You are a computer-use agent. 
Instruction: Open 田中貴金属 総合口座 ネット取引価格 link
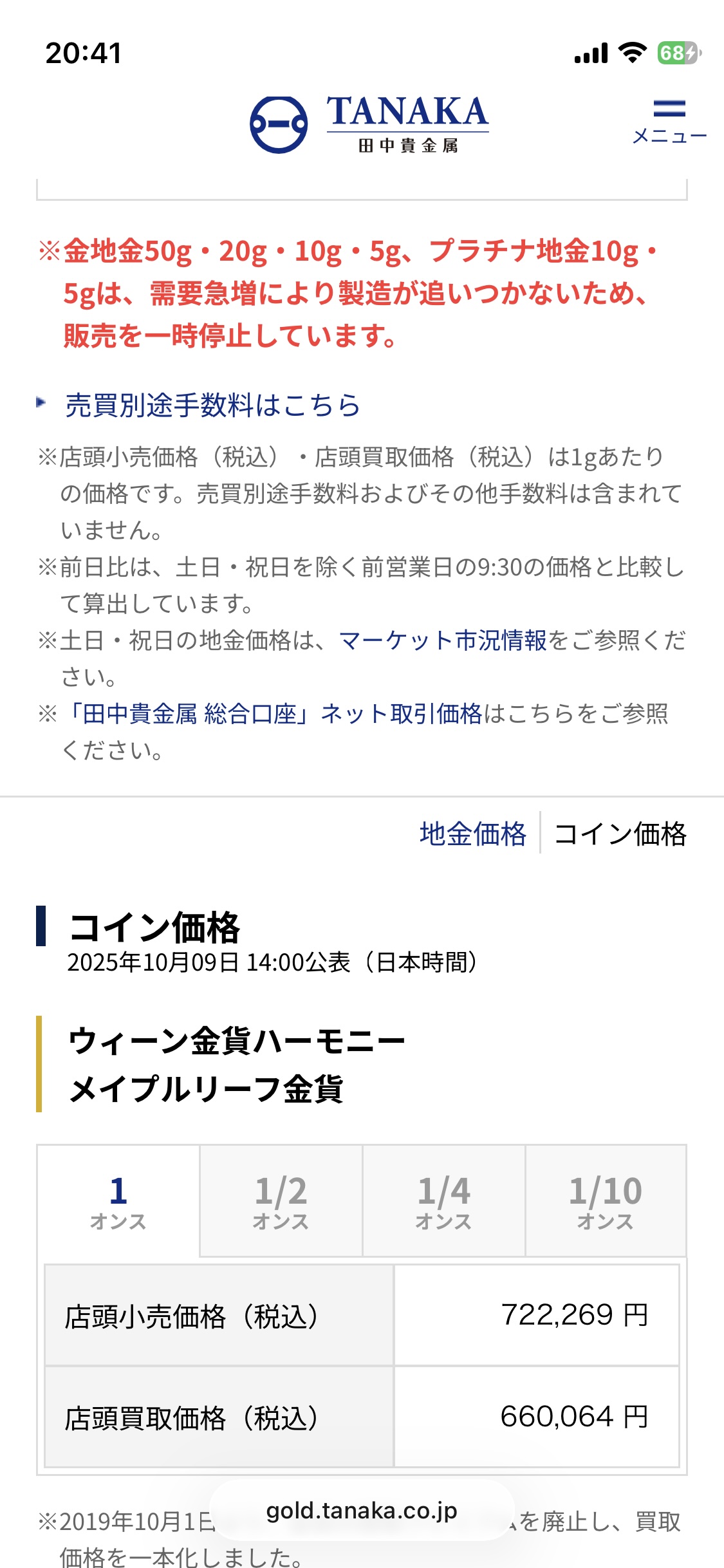coord(275,714)
